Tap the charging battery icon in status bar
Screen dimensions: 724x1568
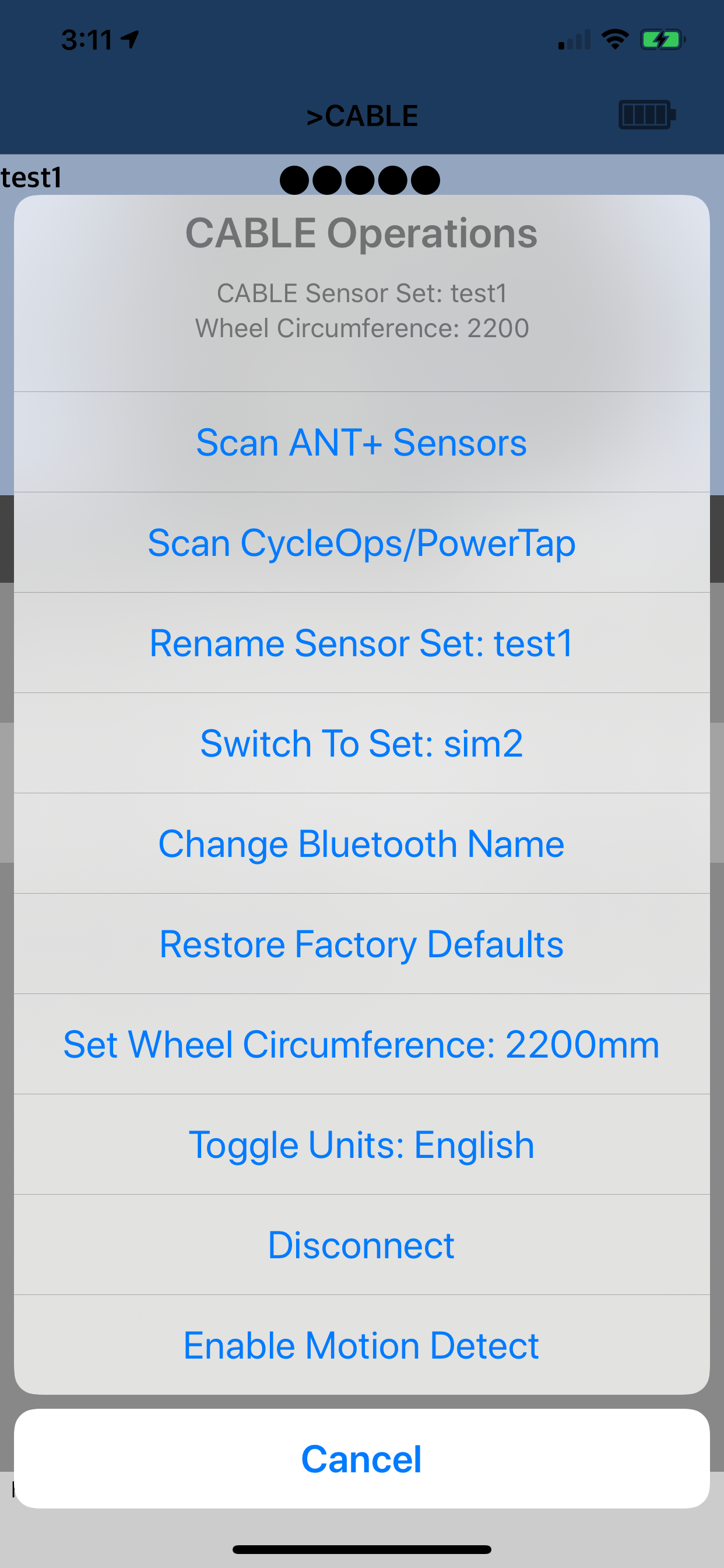(x=660, y=38)
